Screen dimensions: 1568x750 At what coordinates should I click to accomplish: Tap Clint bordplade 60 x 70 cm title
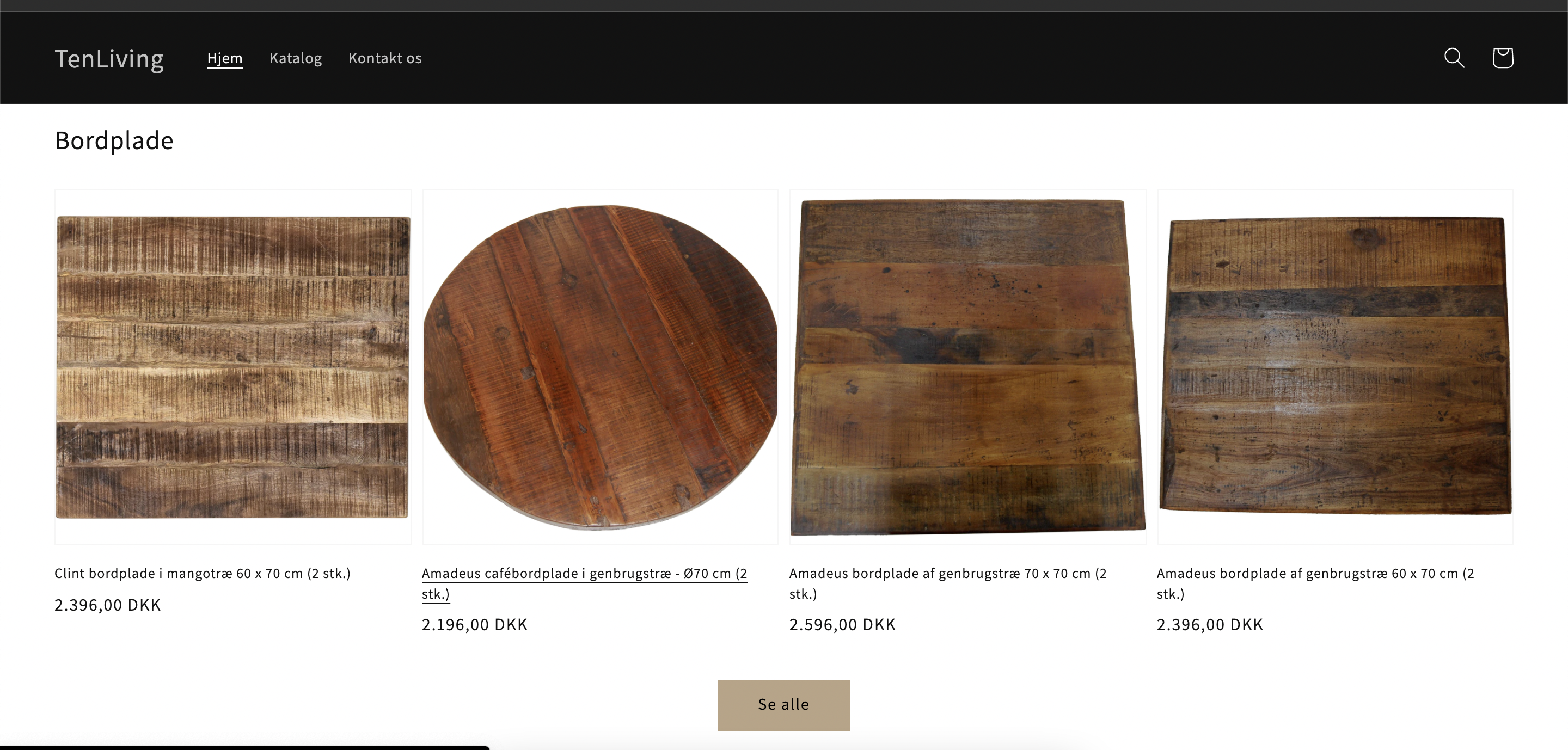point(202,574)
